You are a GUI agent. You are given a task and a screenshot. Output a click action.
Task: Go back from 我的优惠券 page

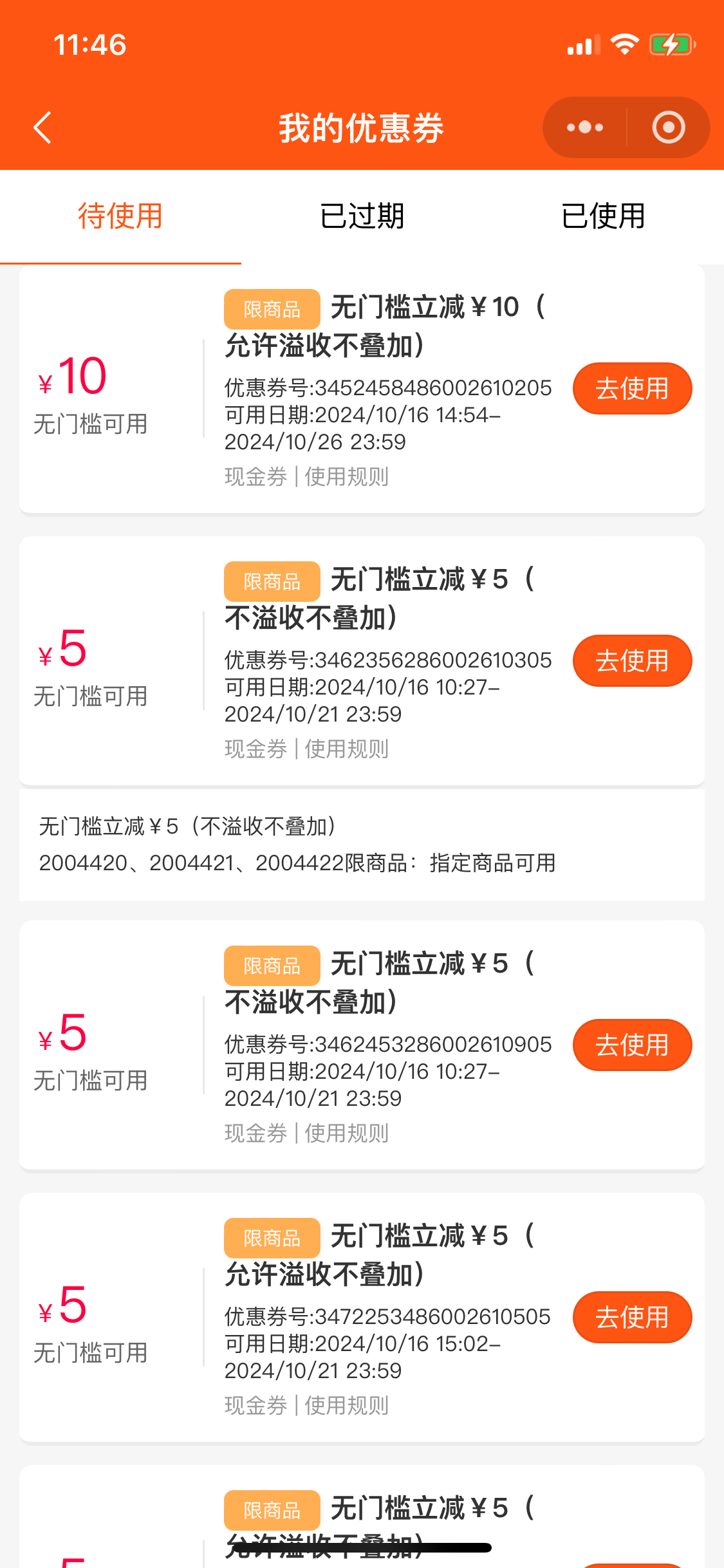42,127
